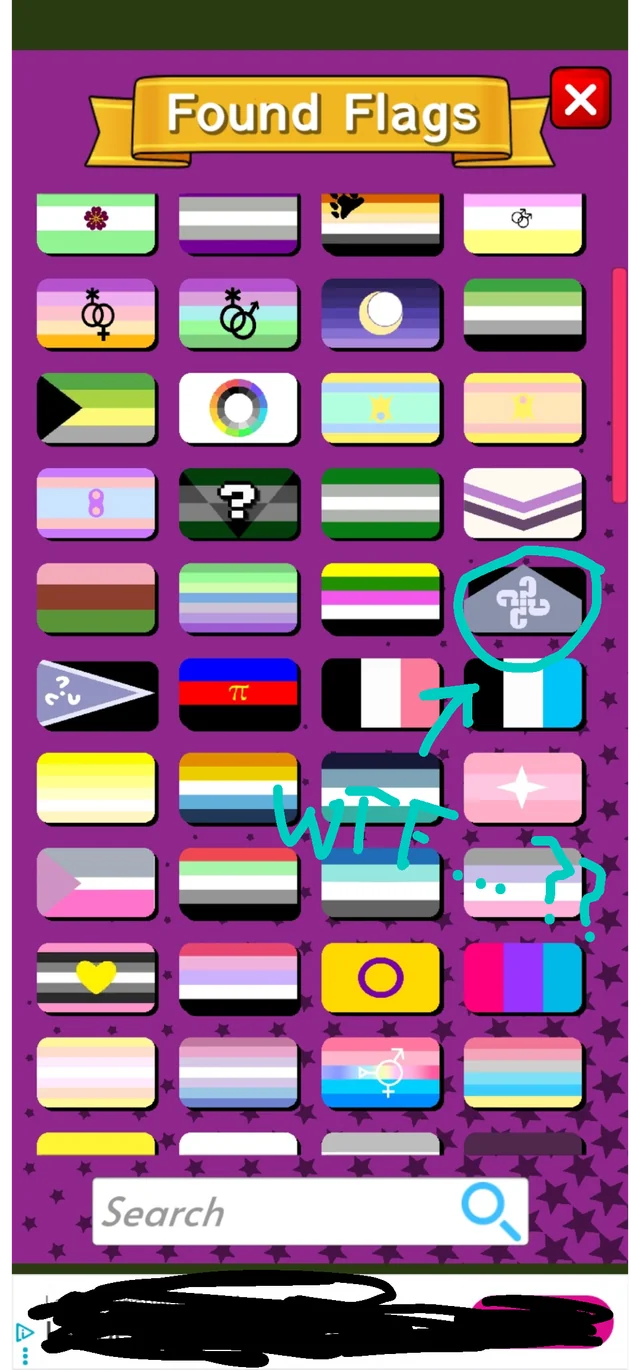Tap the magnifying glass search icon
This screenshot has height=1370, width=640.
point(492,1211)
